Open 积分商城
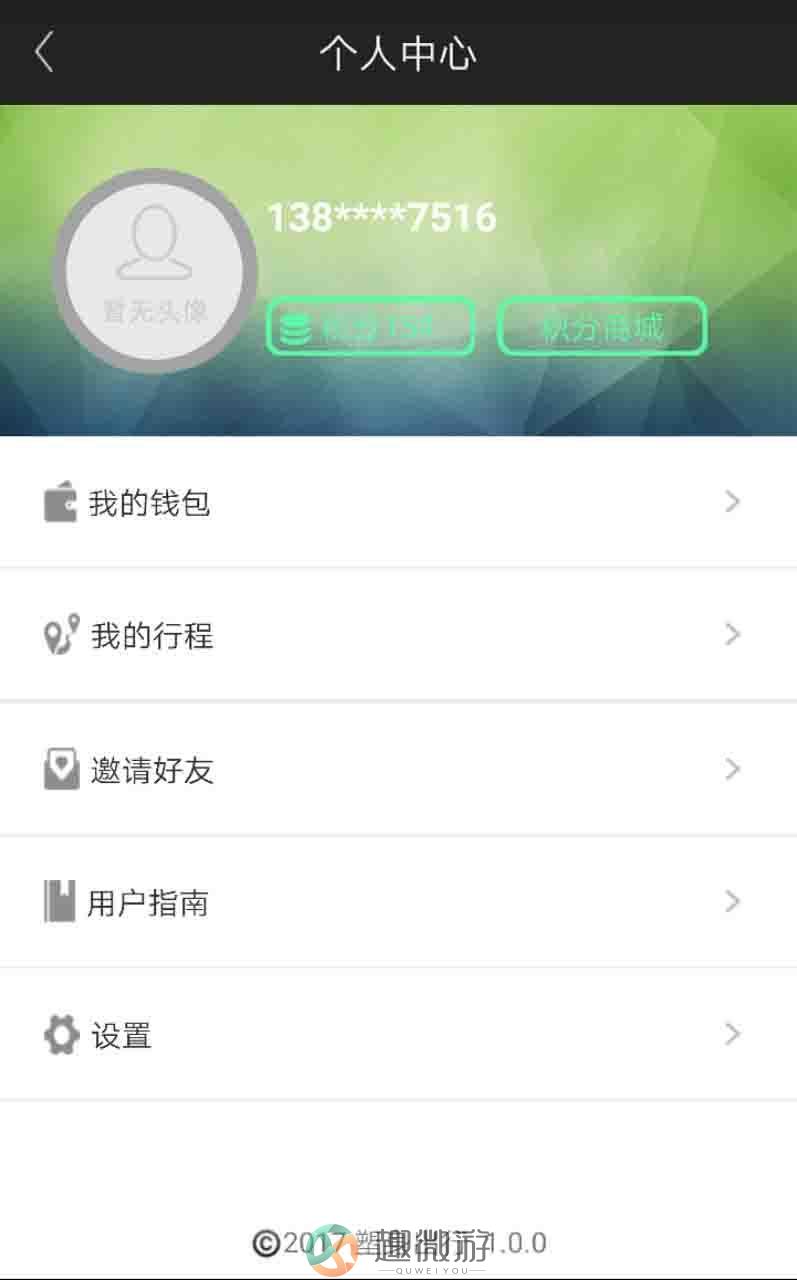797x1280 pixels. coord(602,326)
